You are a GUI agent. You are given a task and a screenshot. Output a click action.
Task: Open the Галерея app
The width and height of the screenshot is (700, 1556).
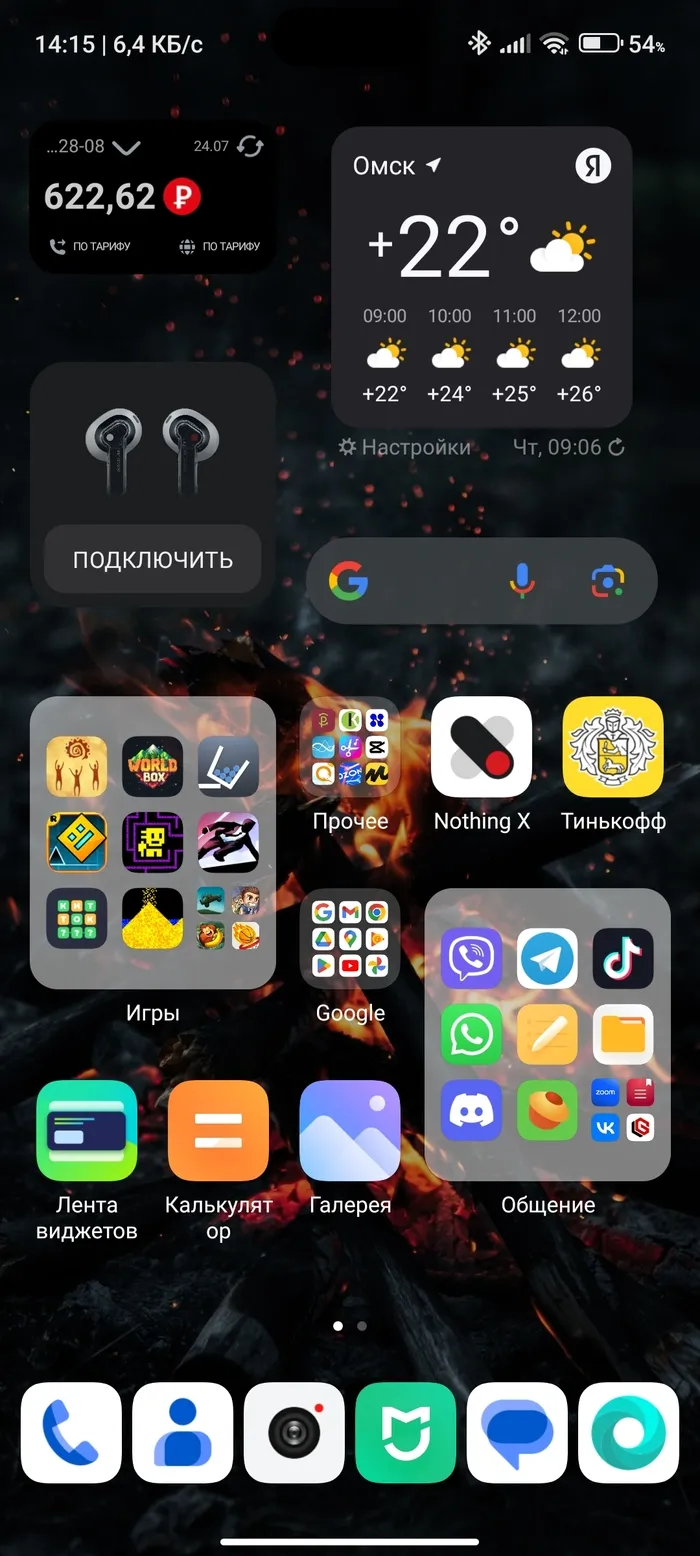click(350, 1131)
